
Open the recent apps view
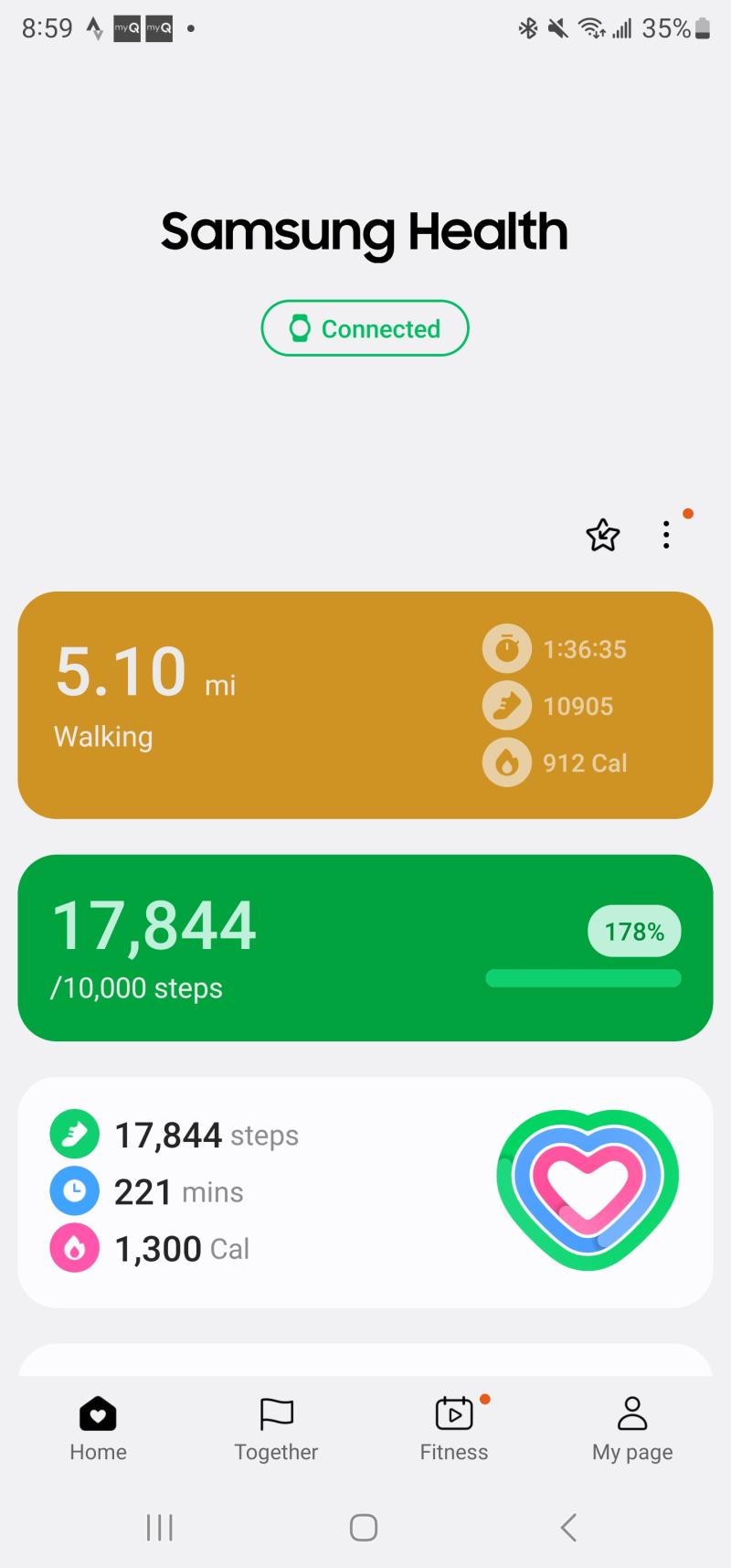160,1527
